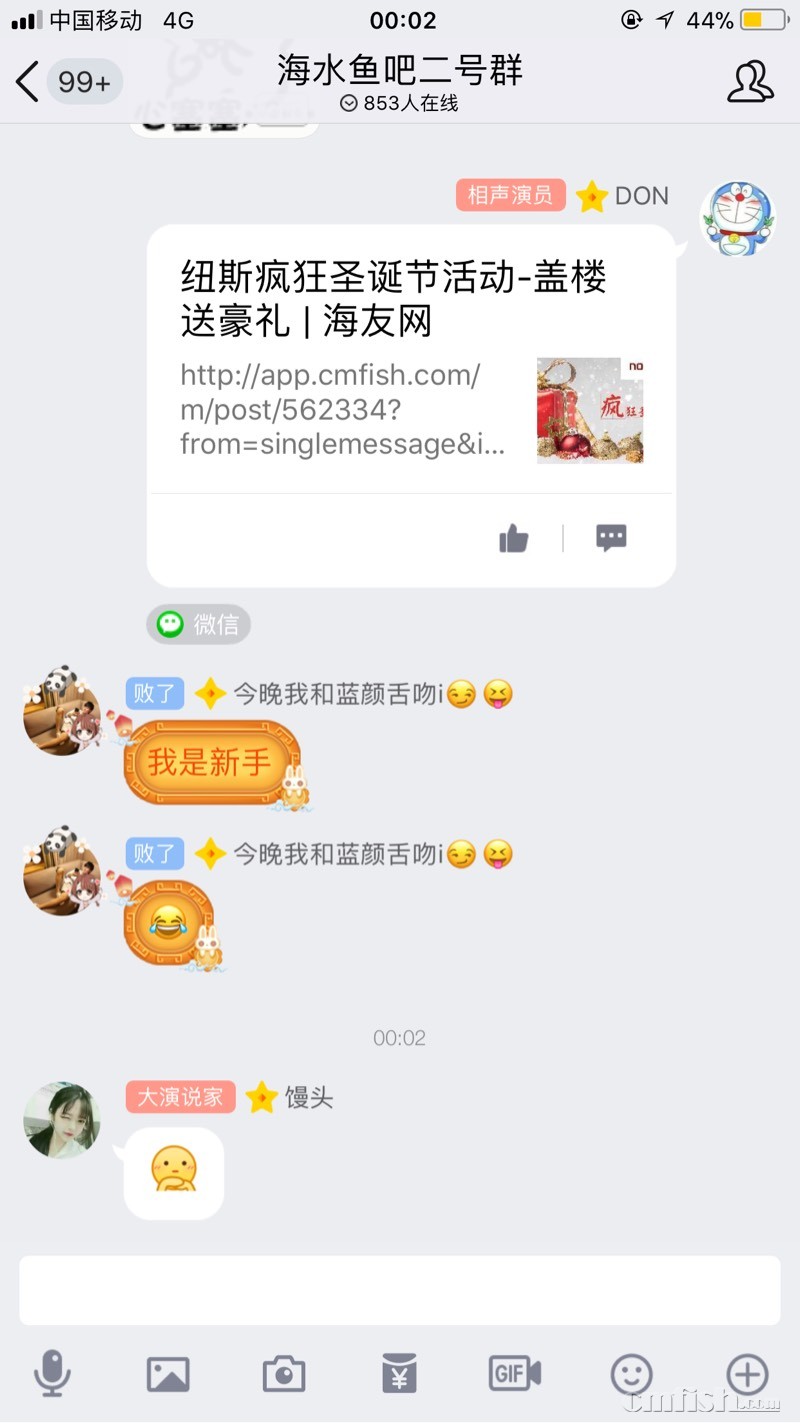Screen dimensions: 800x1423
Task: Tap the 微信 source tag
Action: pyautogui.click(x=199, y=625)
